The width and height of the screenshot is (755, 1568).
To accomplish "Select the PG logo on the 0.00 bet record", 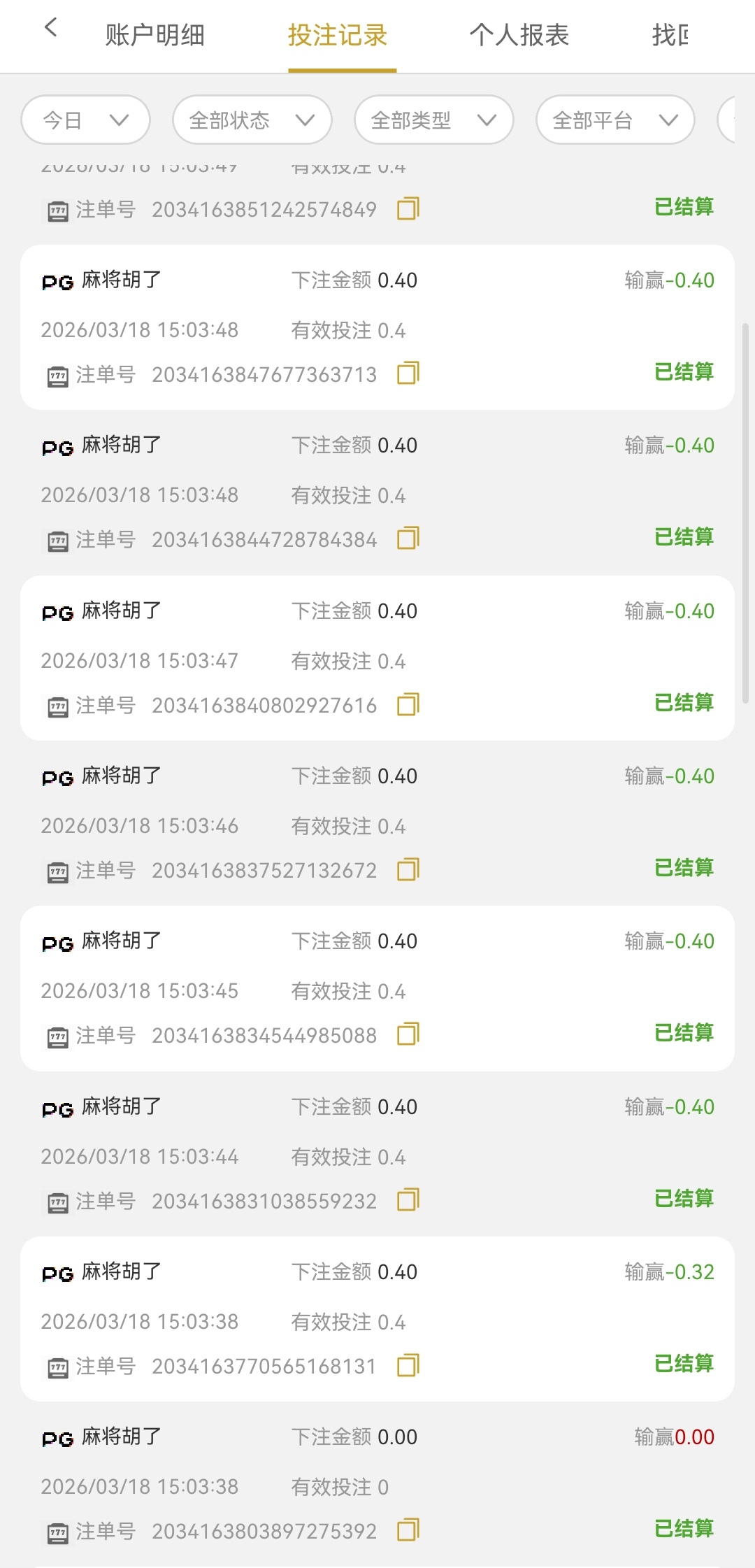I will click(x=59, y=1437).
